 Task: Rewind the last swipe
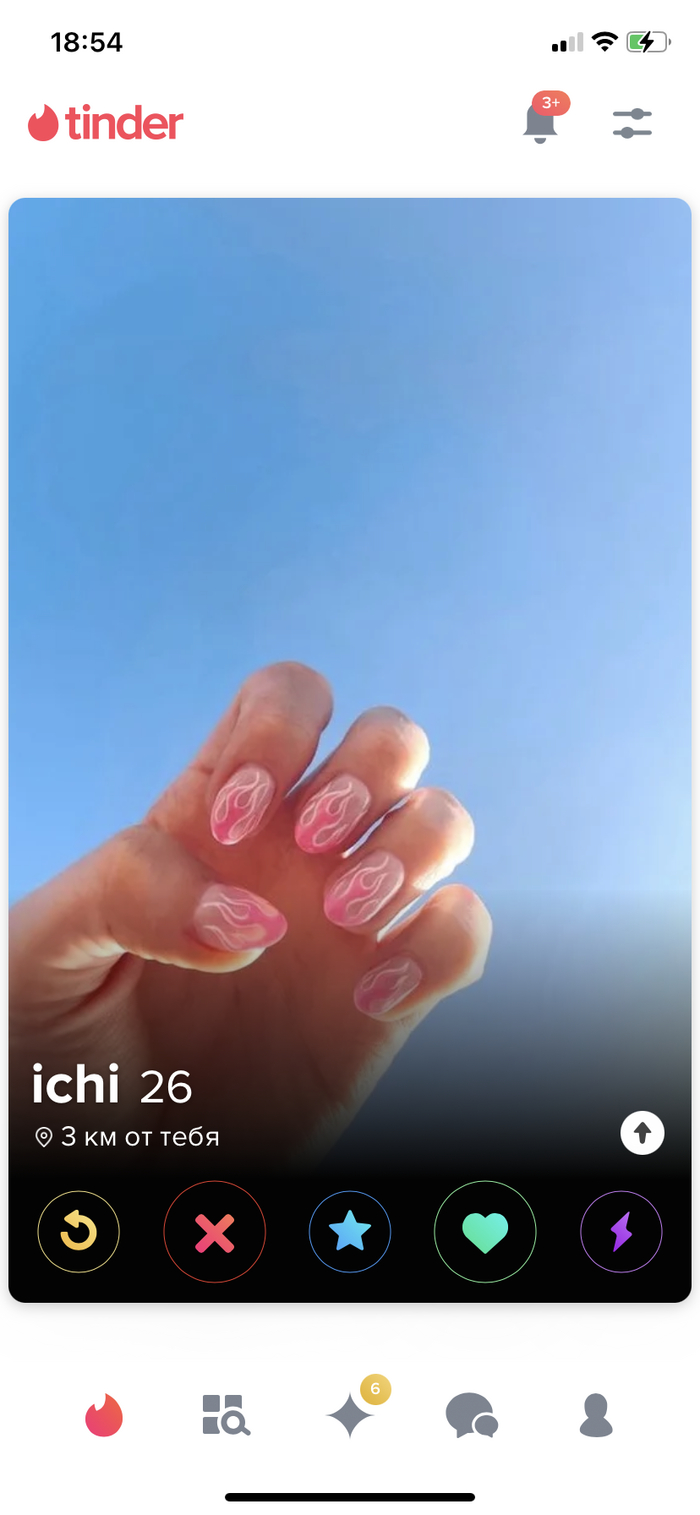78,1232
